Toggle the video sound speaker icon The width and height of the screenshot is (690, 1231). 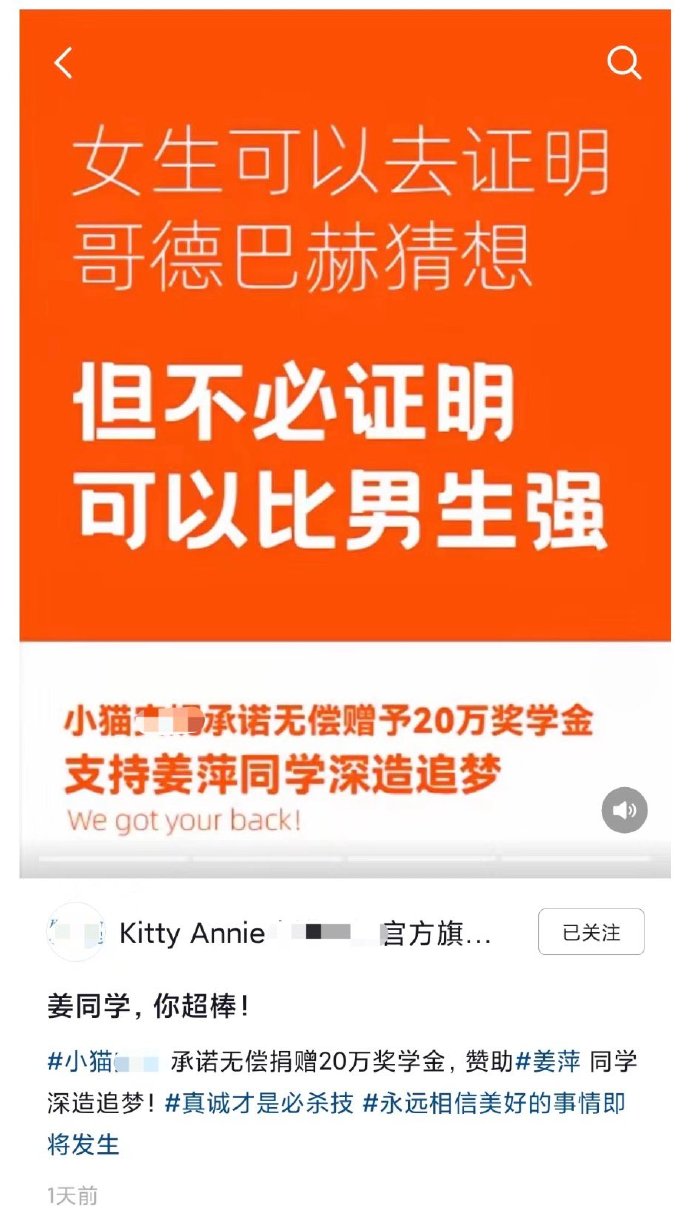point(624,810)
